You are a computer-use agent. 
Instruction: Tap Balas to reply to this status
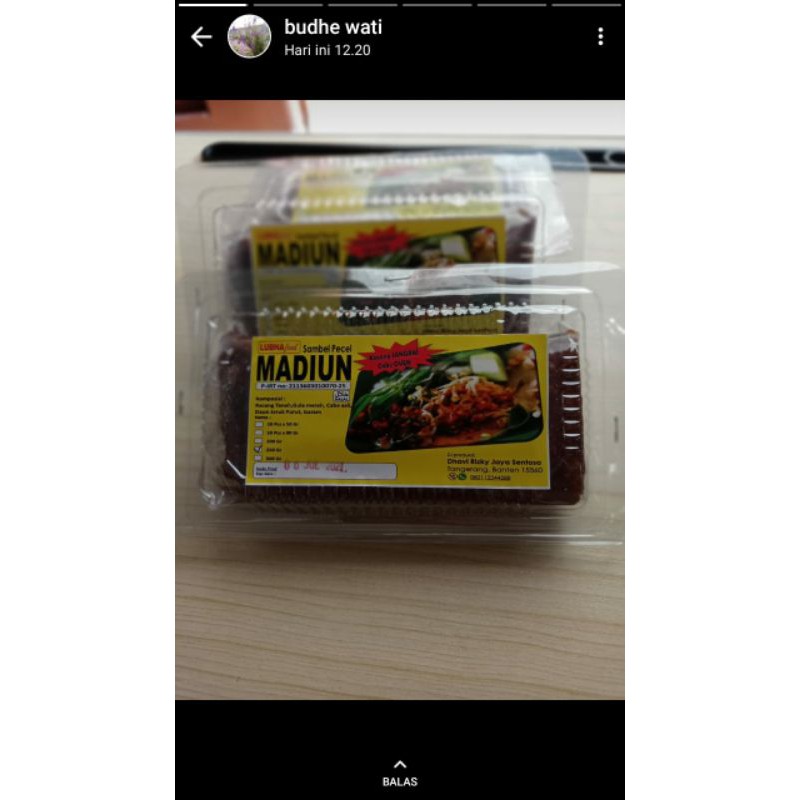(400, 773)
